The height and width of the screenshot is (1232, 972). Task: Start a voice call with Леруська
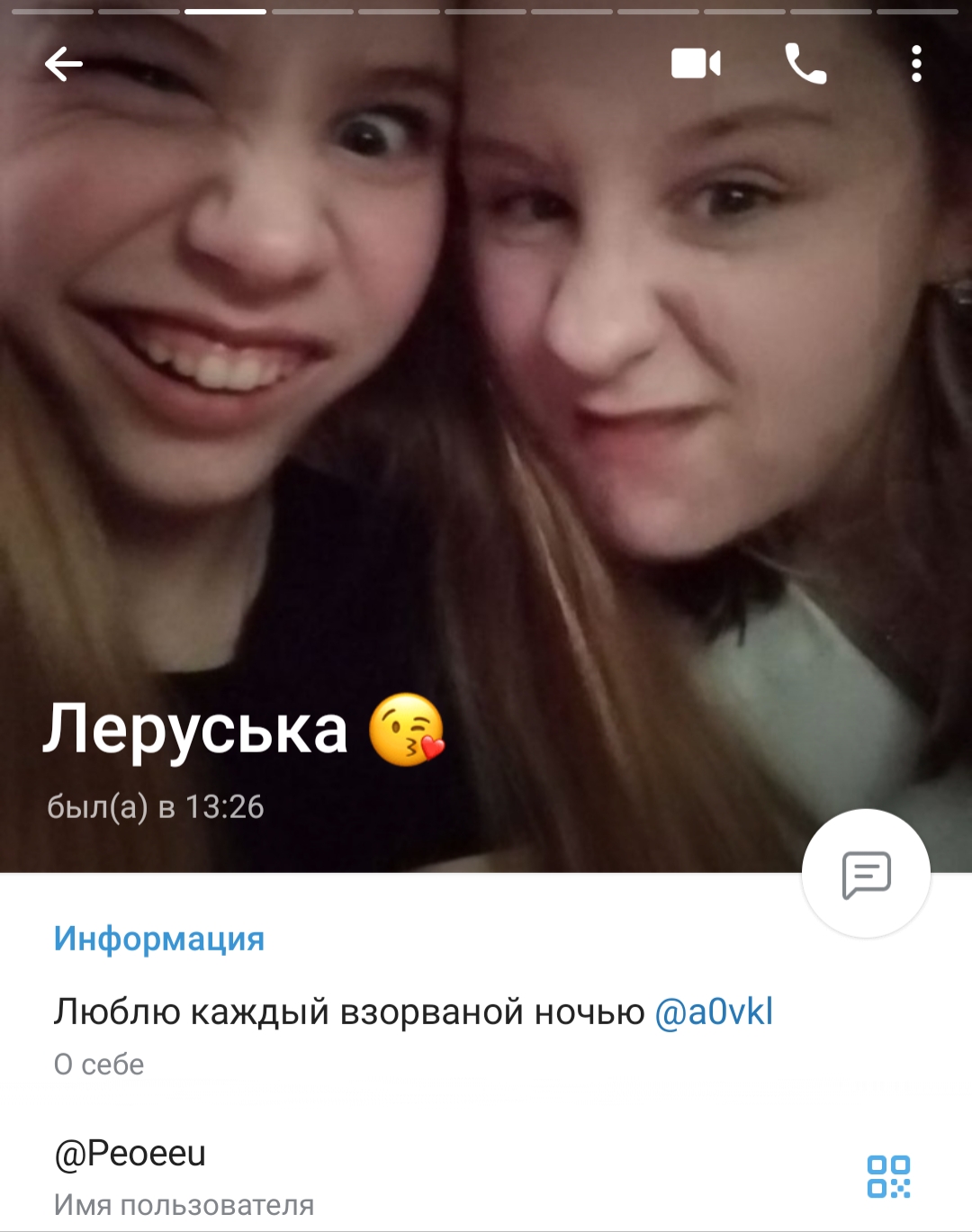click(x=805, y=64)
